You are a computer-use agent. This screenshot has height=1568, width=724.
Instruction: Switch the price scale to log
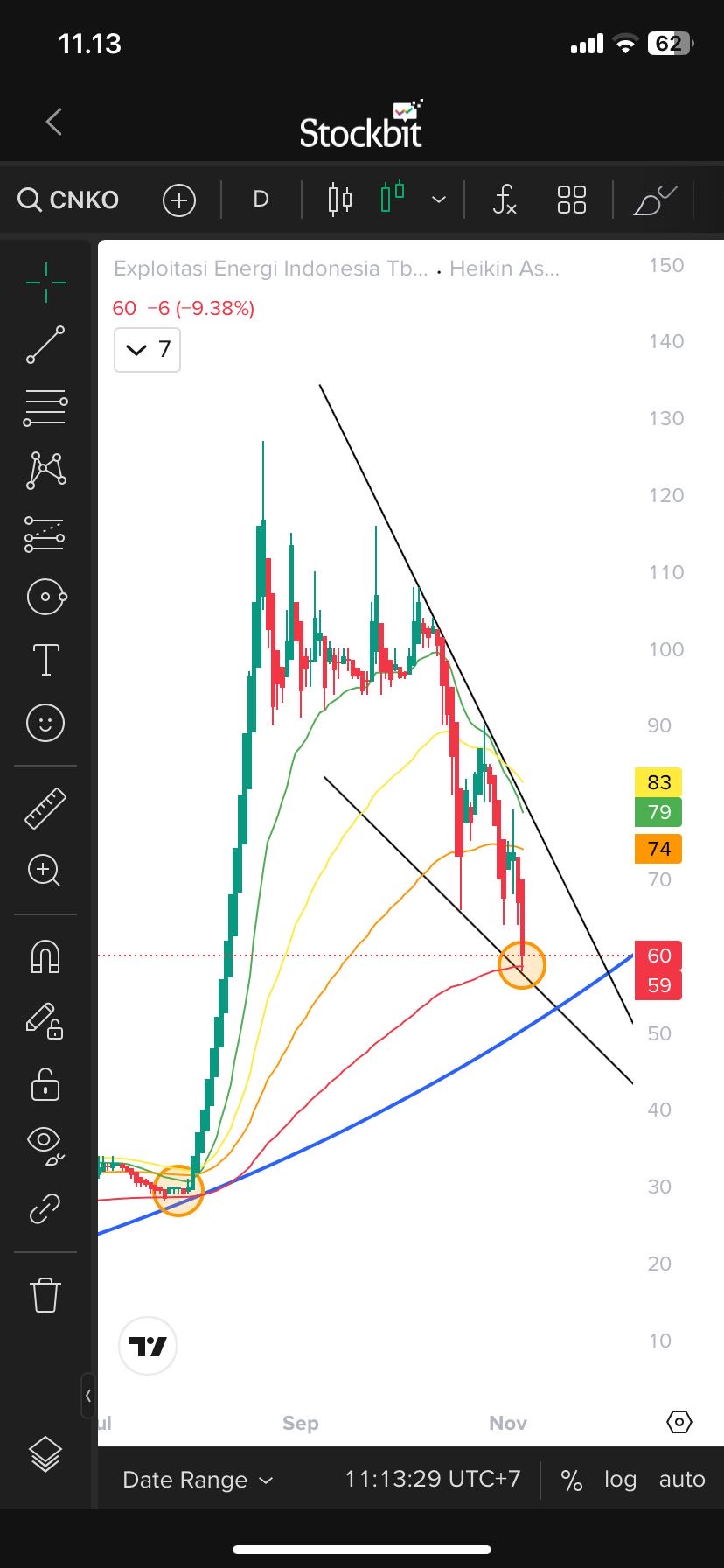pyautogui.click(x=620, y=1480)
